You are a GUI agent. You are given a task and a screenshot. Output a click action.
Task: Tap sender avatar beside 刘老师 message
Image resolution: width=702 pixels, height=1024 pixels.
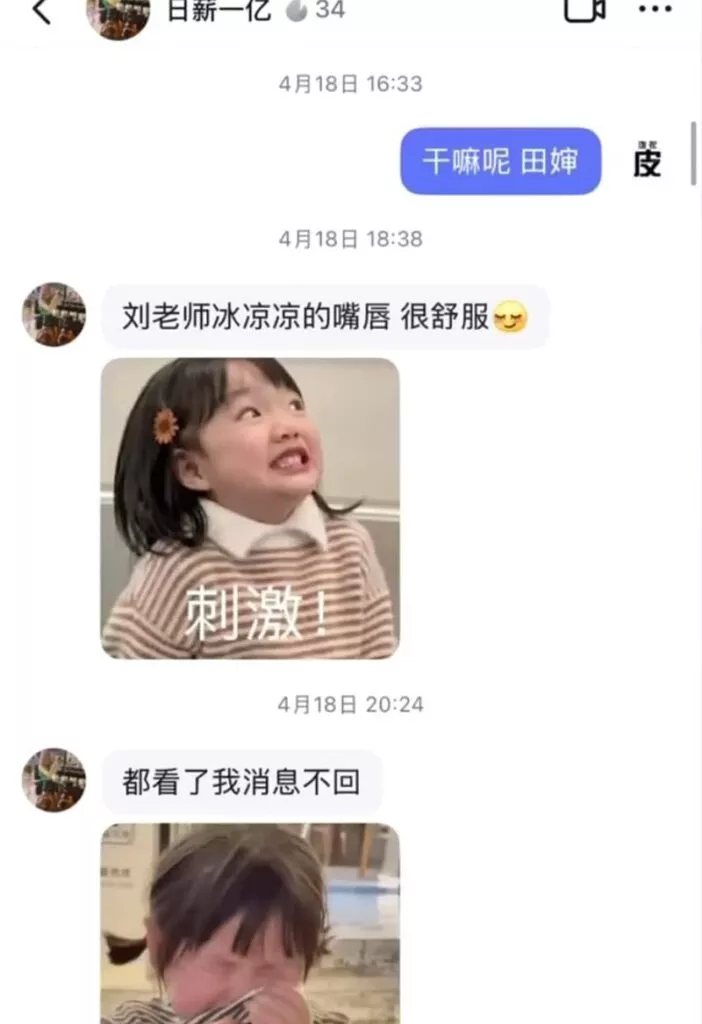click(54, 314)
